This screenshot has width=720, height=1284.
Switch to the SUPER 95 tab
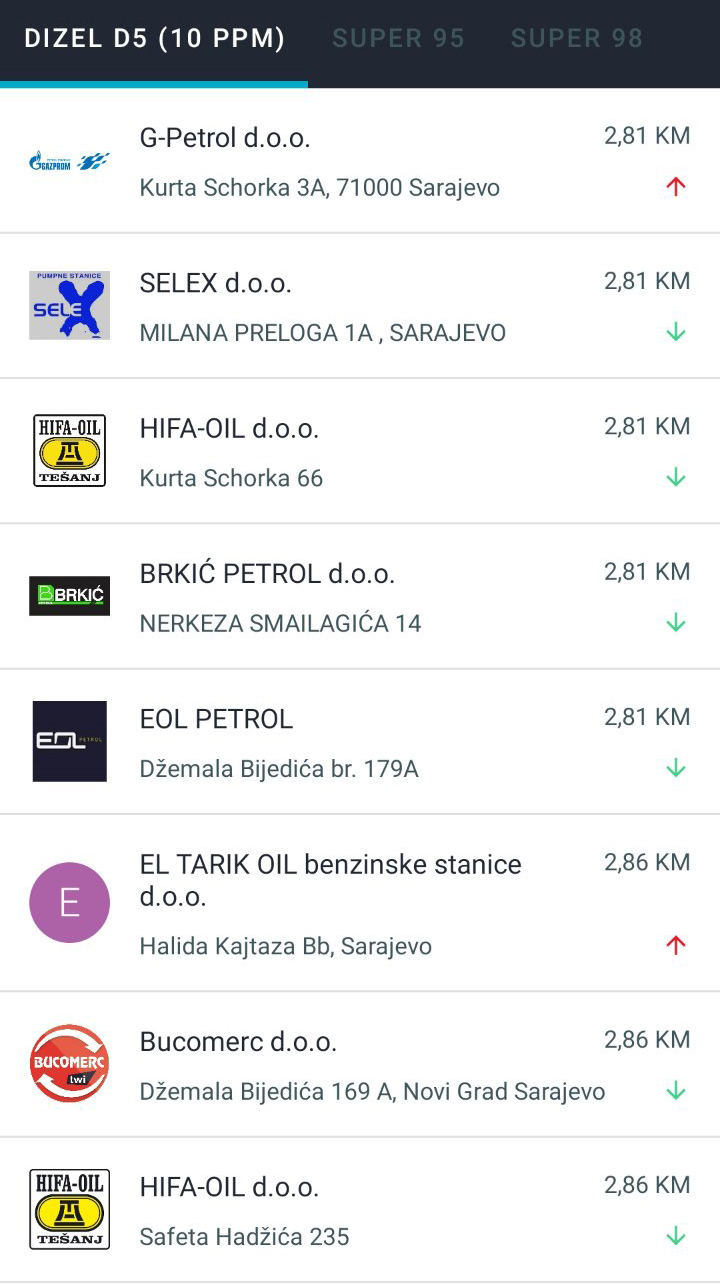(x=398, y=39)
